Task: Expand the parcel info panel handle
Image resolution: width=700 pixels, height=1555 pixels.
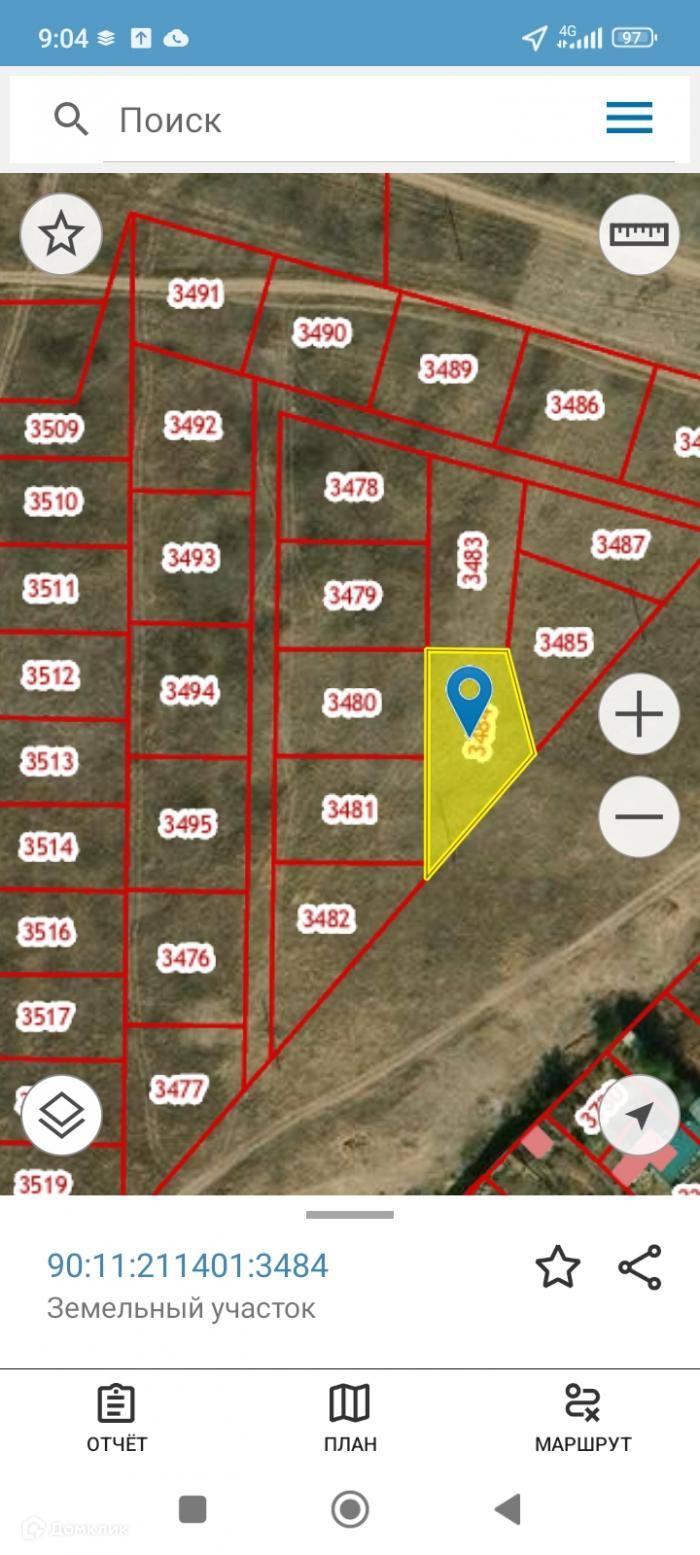Action: 350,1215
